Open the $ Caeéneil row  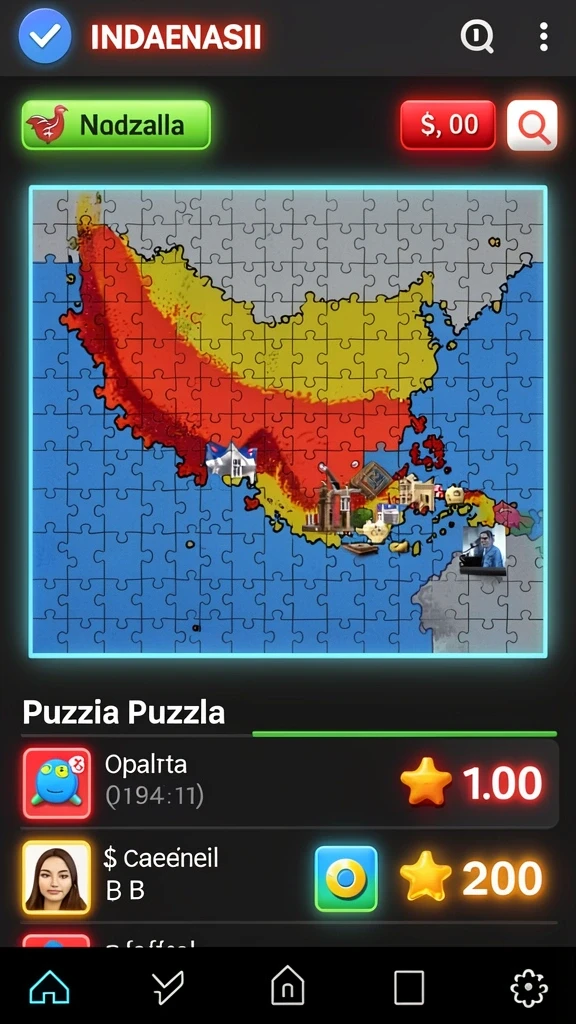[x=289, y=877]
